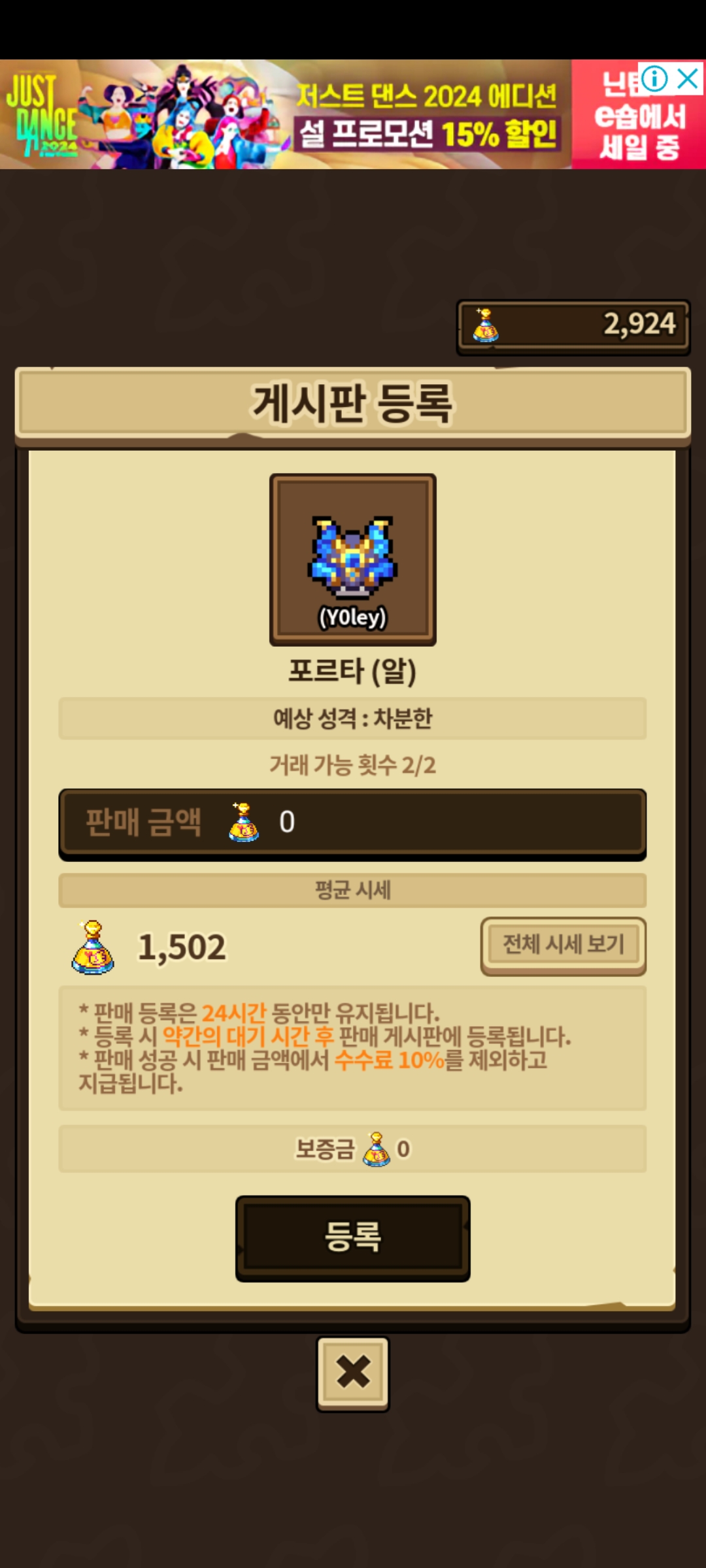Screen dimensions: 706x1568
Task: Dismiss the Just Dance ad banner
Action: tap(688, 79)
